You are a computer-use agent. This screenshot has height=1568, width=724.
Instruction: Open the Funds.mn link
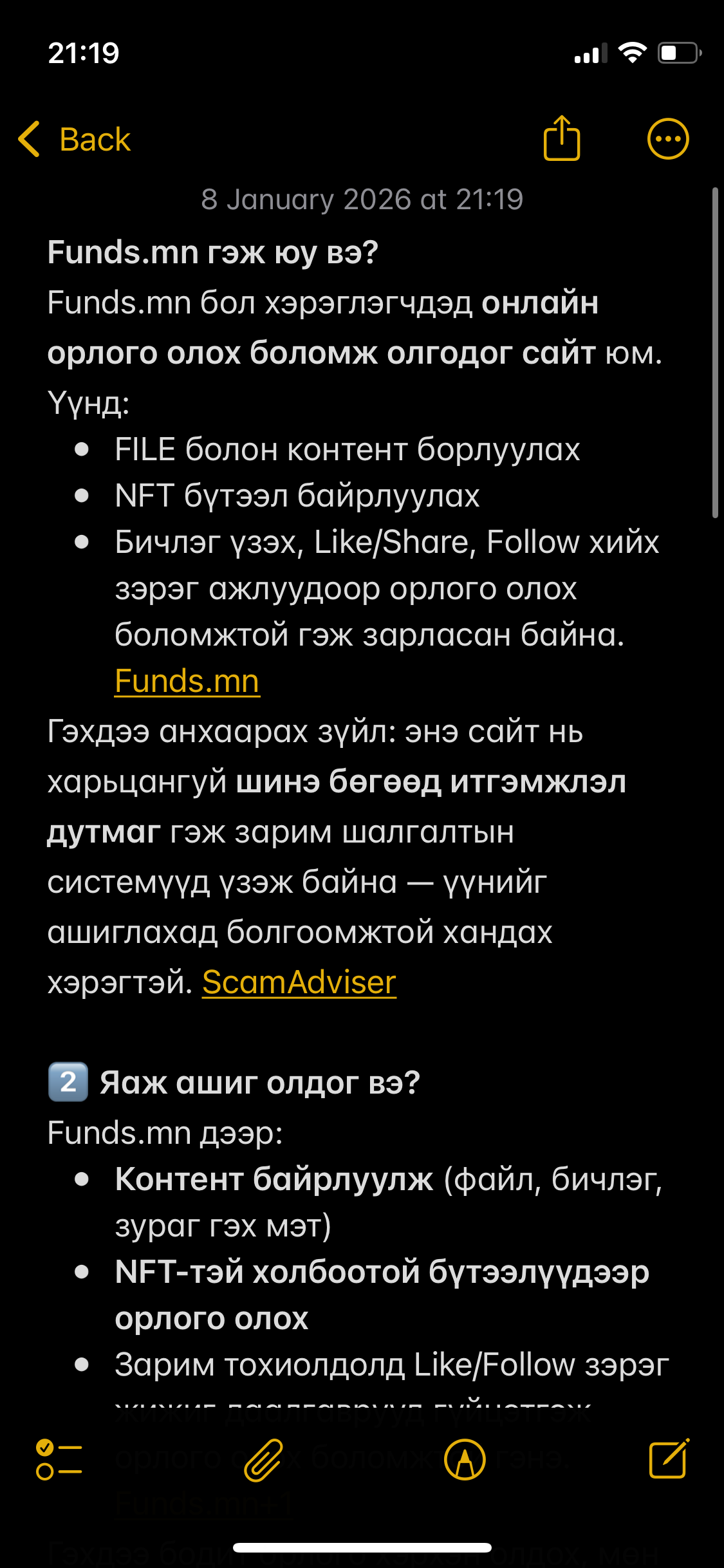point(187,681)
